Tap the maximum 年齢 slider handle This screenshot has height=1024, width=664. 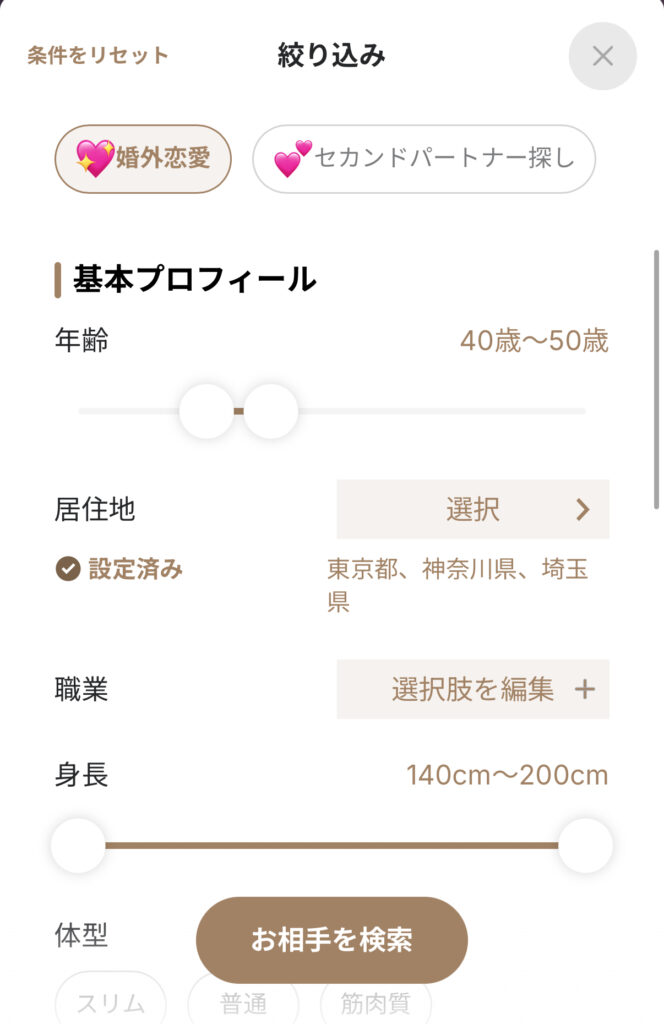(x=271, y=411)
